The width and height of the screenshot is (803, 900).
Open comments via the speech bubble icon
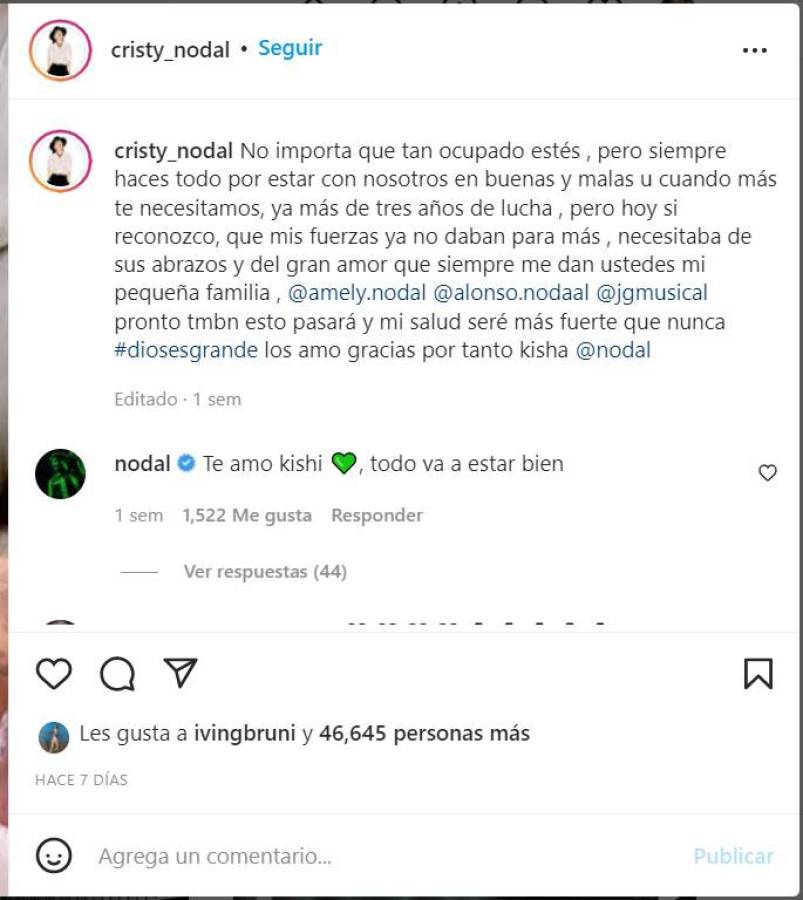(119, 674)
